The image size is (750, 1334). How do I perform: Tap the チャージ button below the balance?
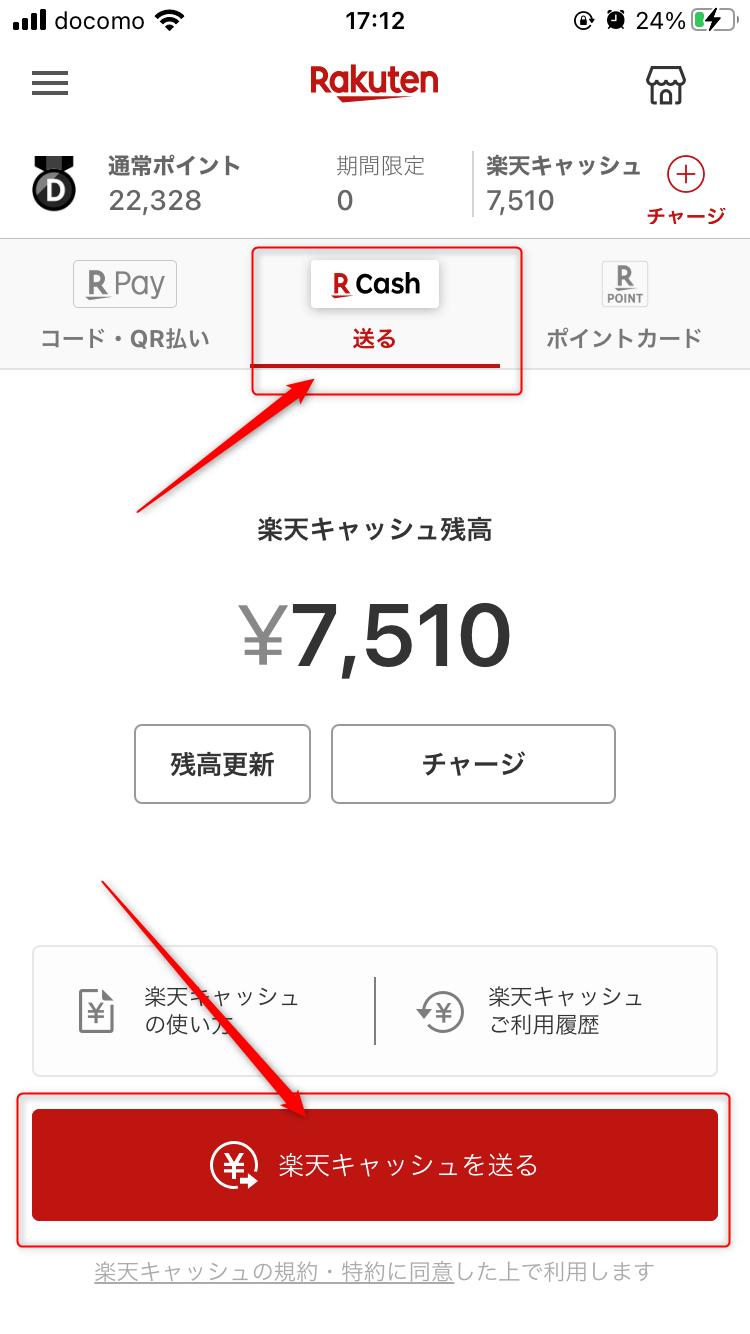[473, 764]
